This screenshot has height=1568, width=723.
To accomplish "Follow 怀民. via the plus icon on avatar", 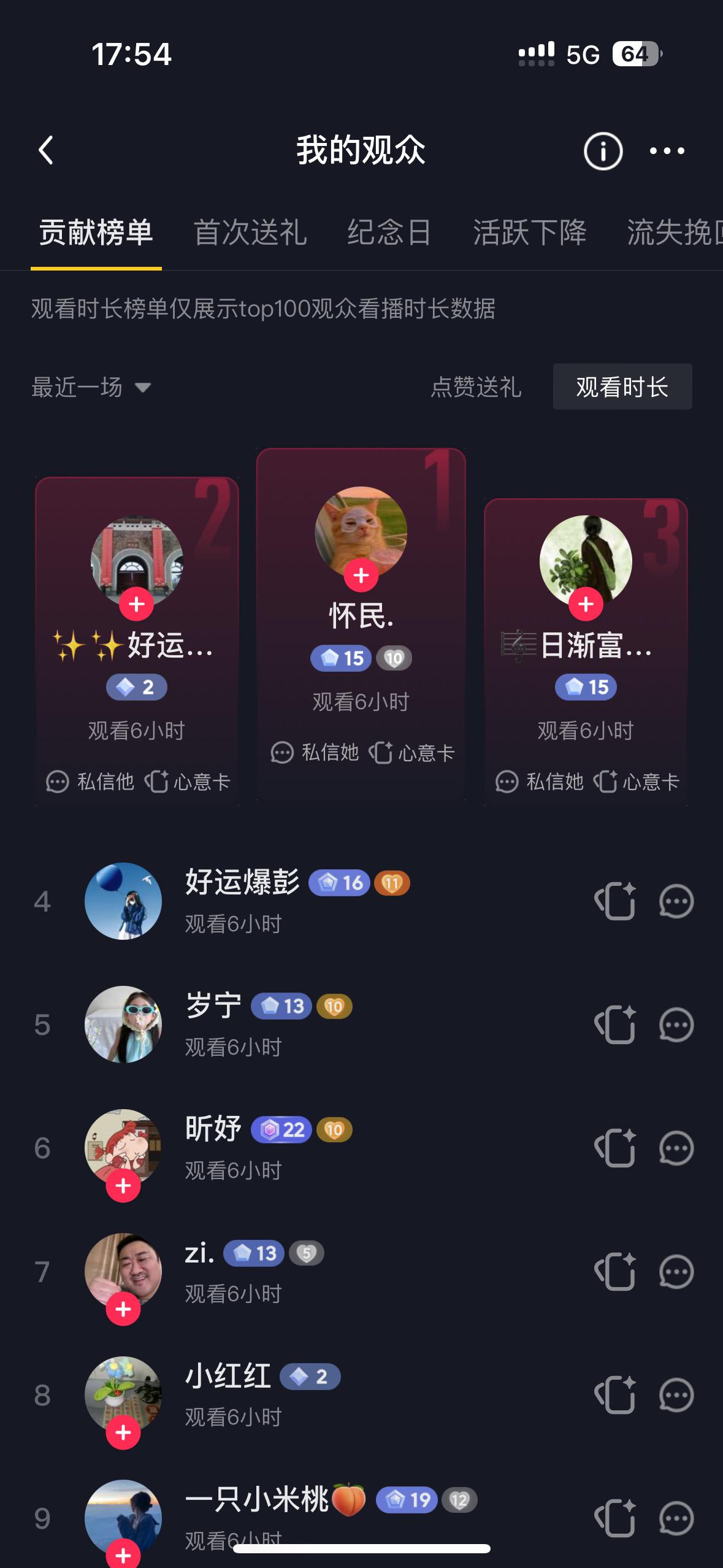I will (x=361, y=575).
